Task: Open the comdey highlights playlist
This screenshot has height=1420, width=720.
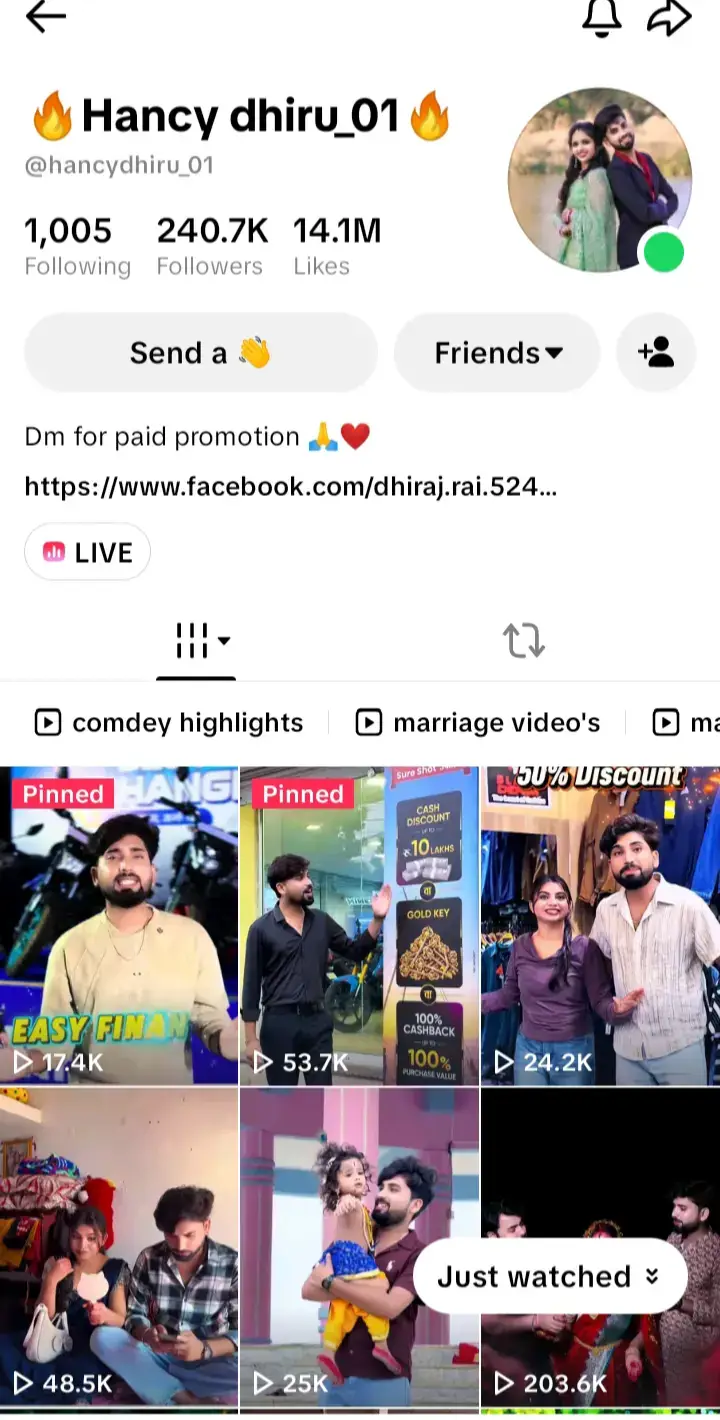Action: [168, 722]
